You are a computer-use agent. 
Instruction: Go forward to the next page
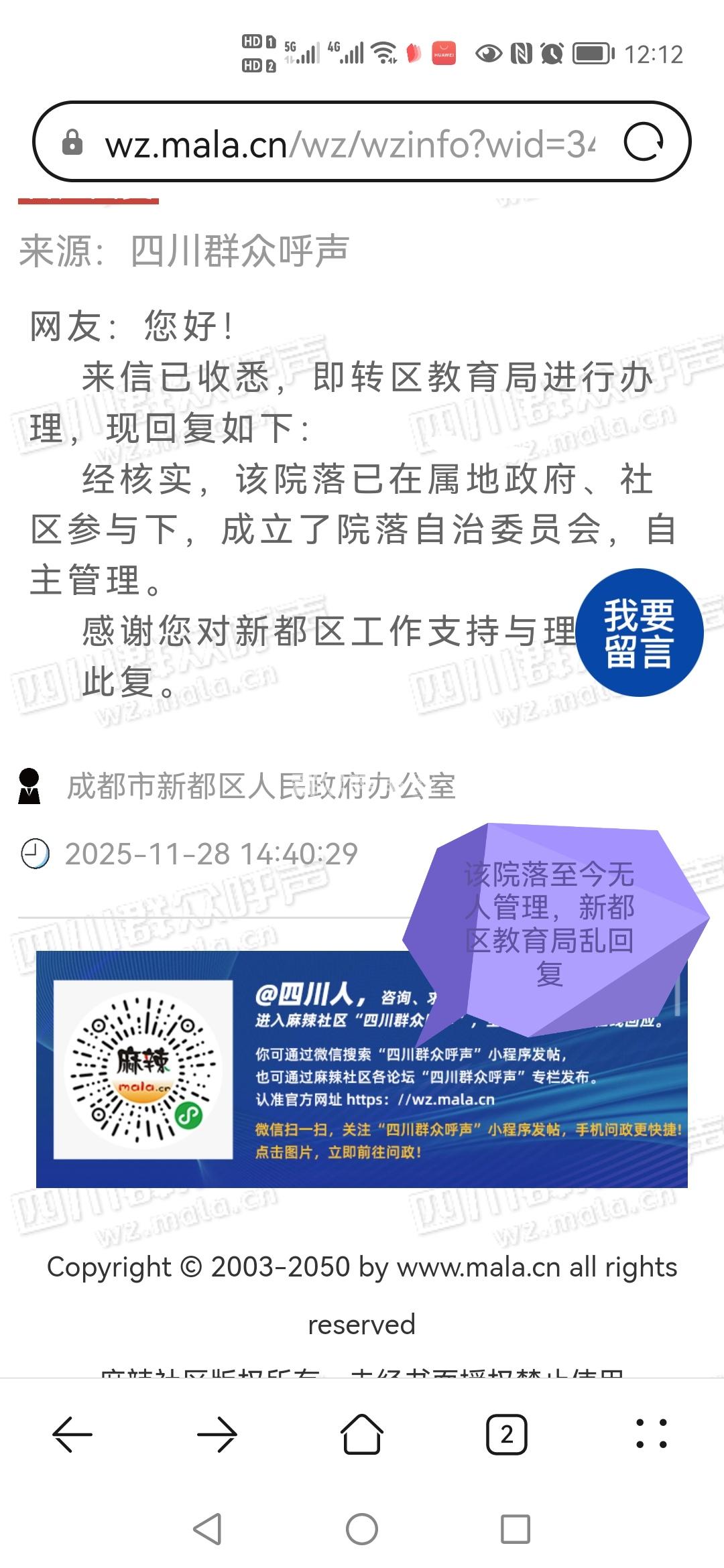(217, 1435)
